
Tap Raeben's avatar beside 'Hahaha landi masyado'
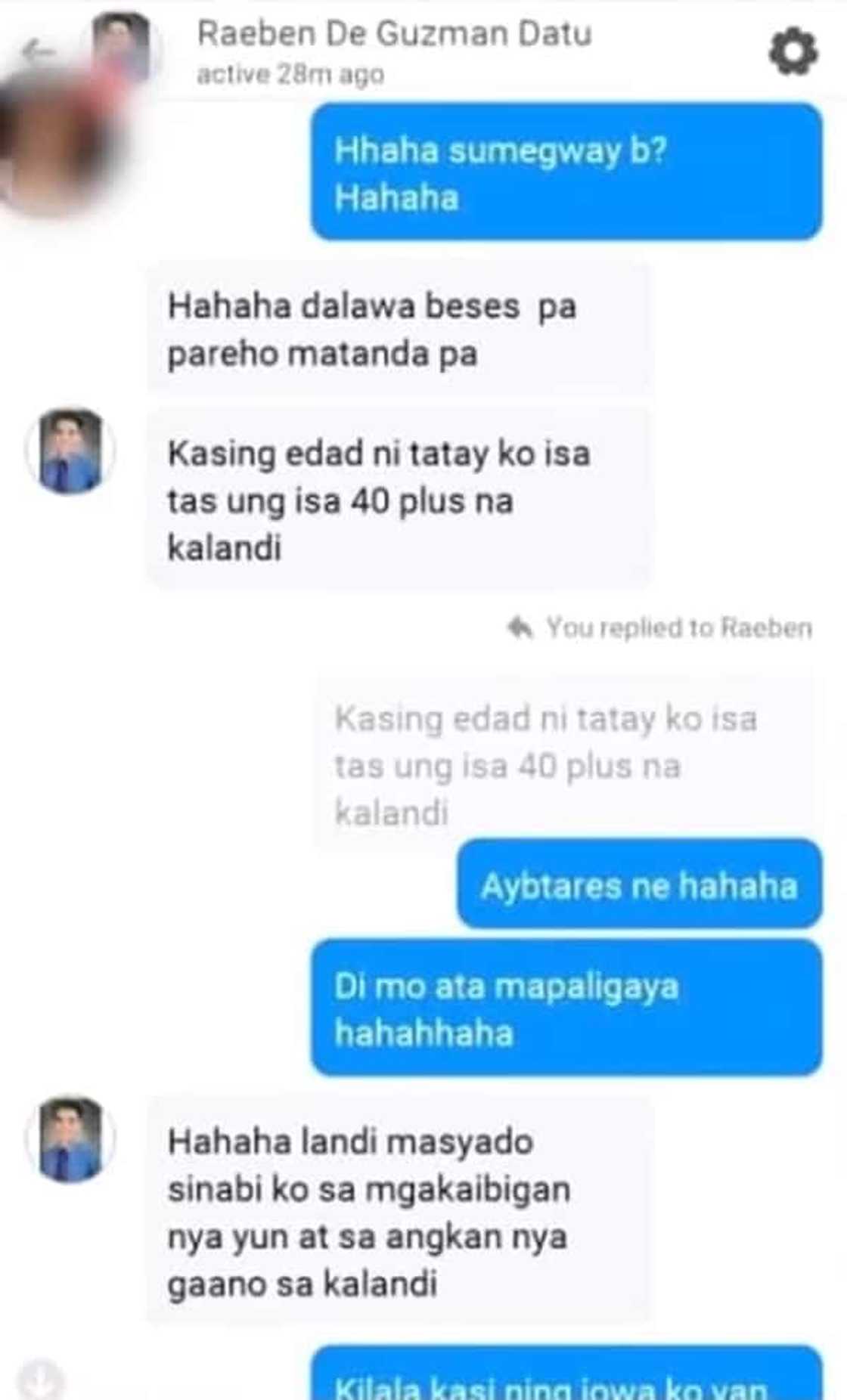click(x=71, y=1138)
